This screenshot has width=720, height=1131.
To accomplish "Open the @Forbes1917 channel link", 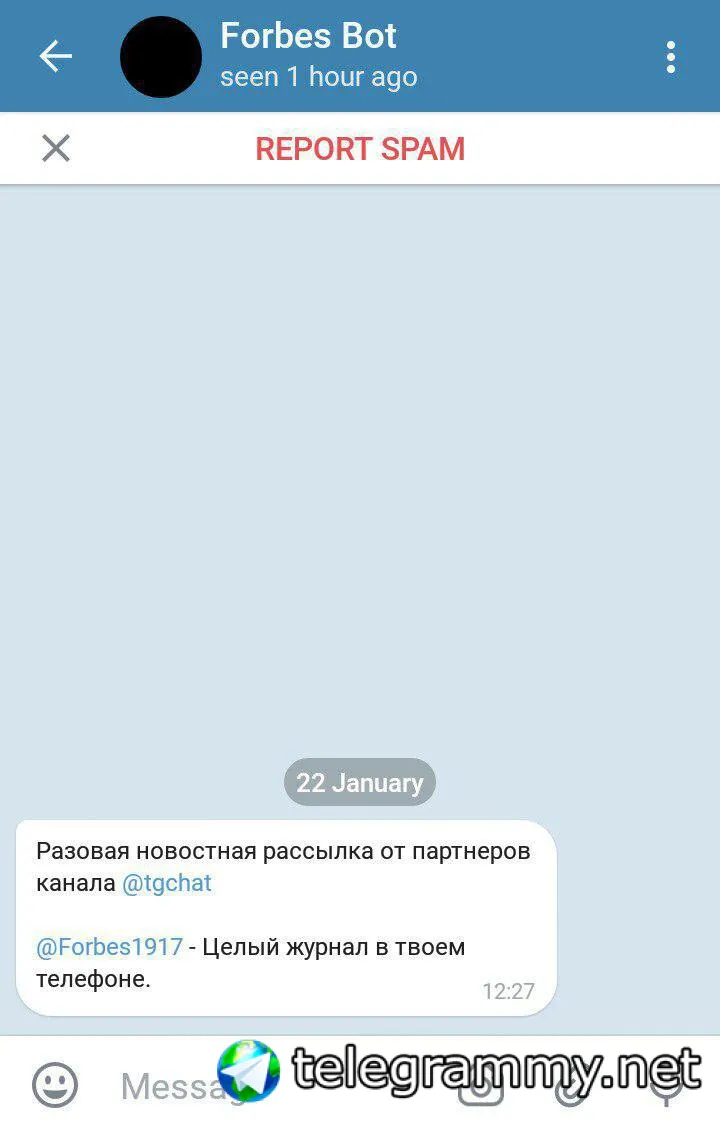I will coord(109,947).
